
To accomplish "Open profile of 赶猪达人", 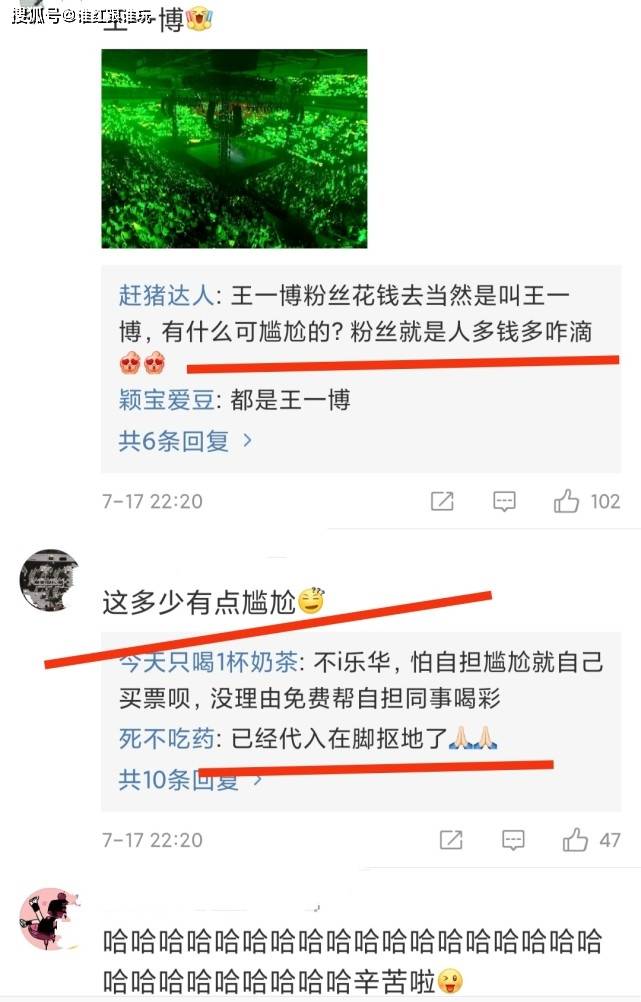I will (165, 297).
